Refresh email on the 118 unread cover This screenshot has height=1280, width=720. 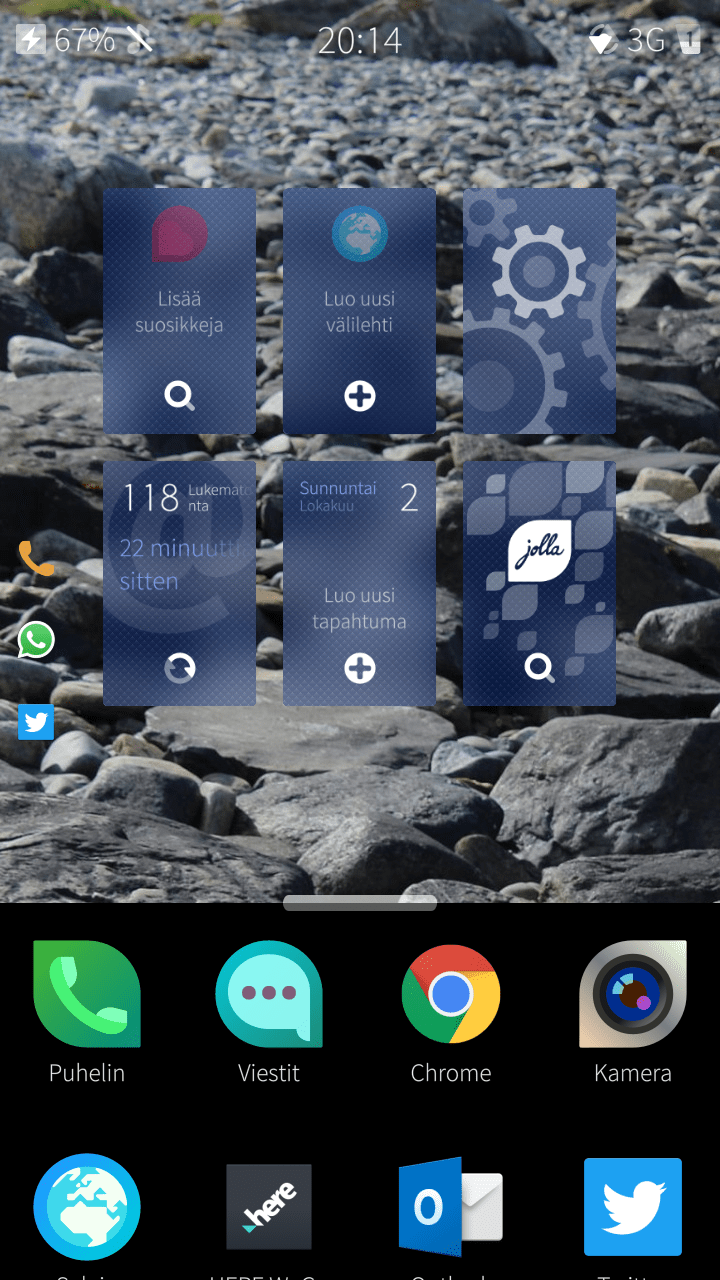point(180,669)
